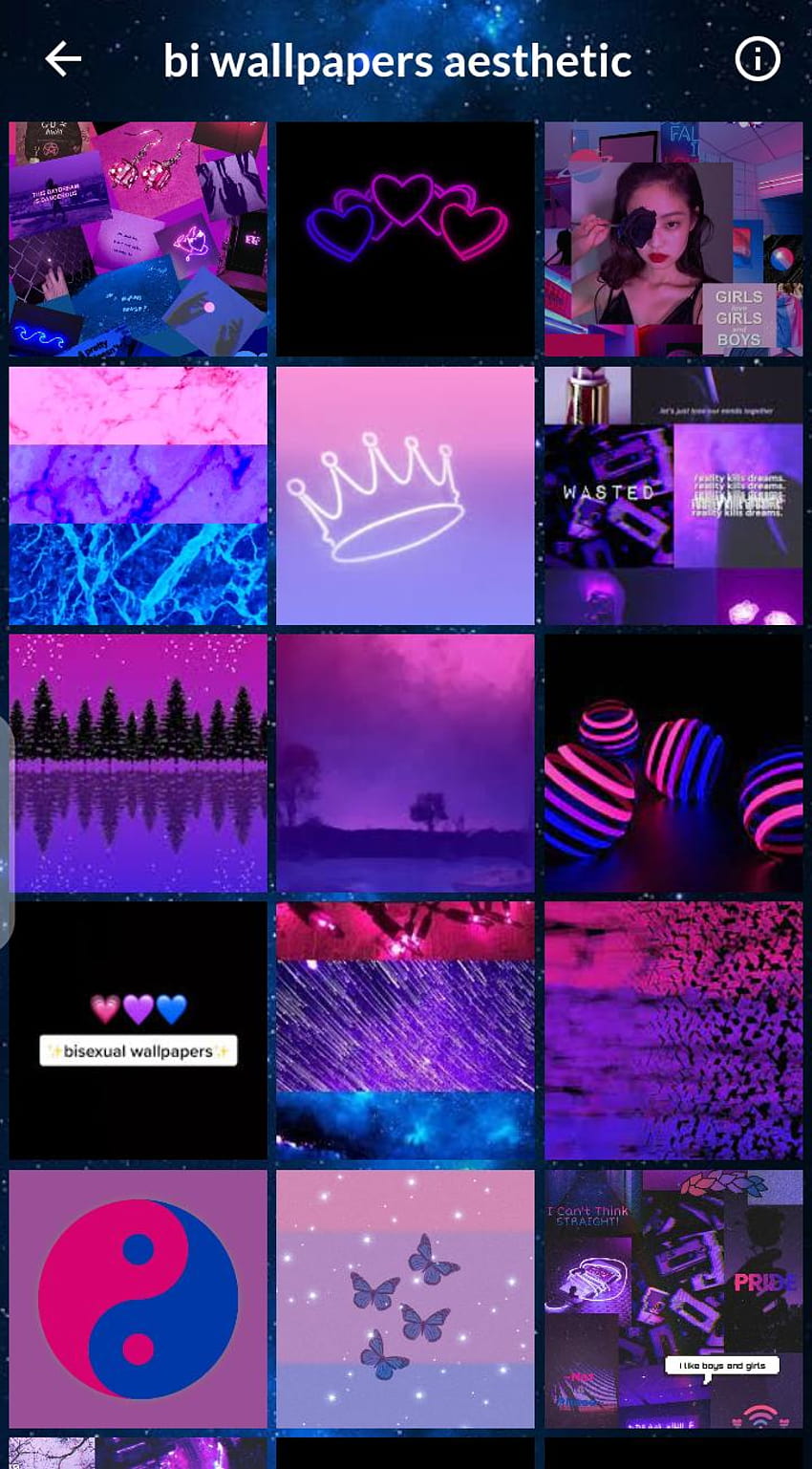
Task: Open the yin yang wallpaper
Action: 138,1298
